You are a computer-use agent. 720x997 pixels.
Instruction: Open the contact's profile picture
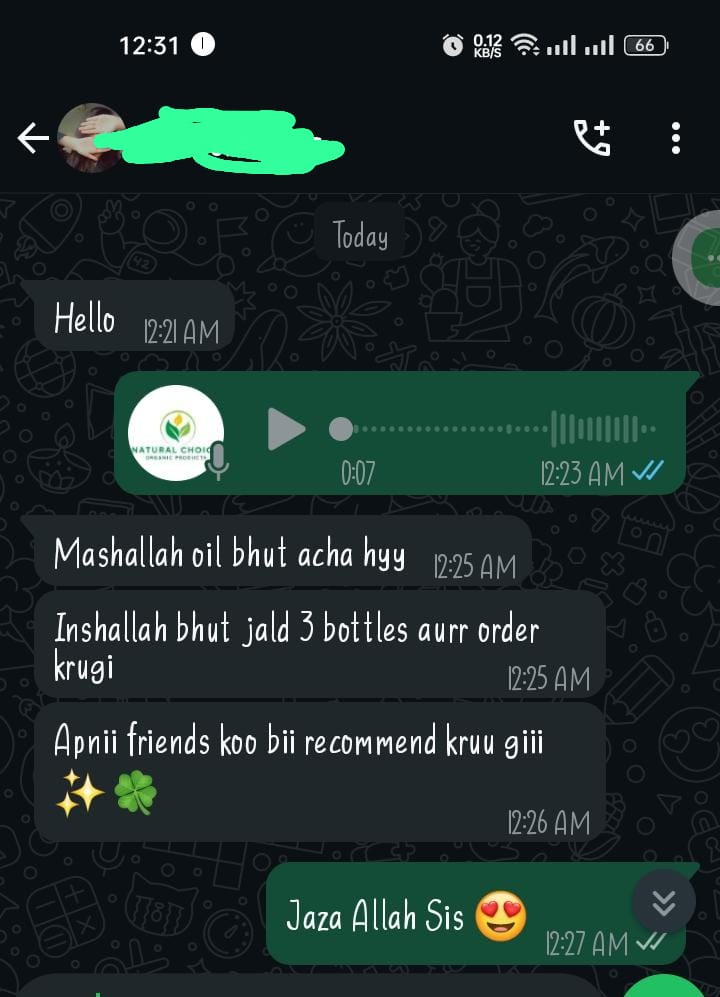click(90, 138)
